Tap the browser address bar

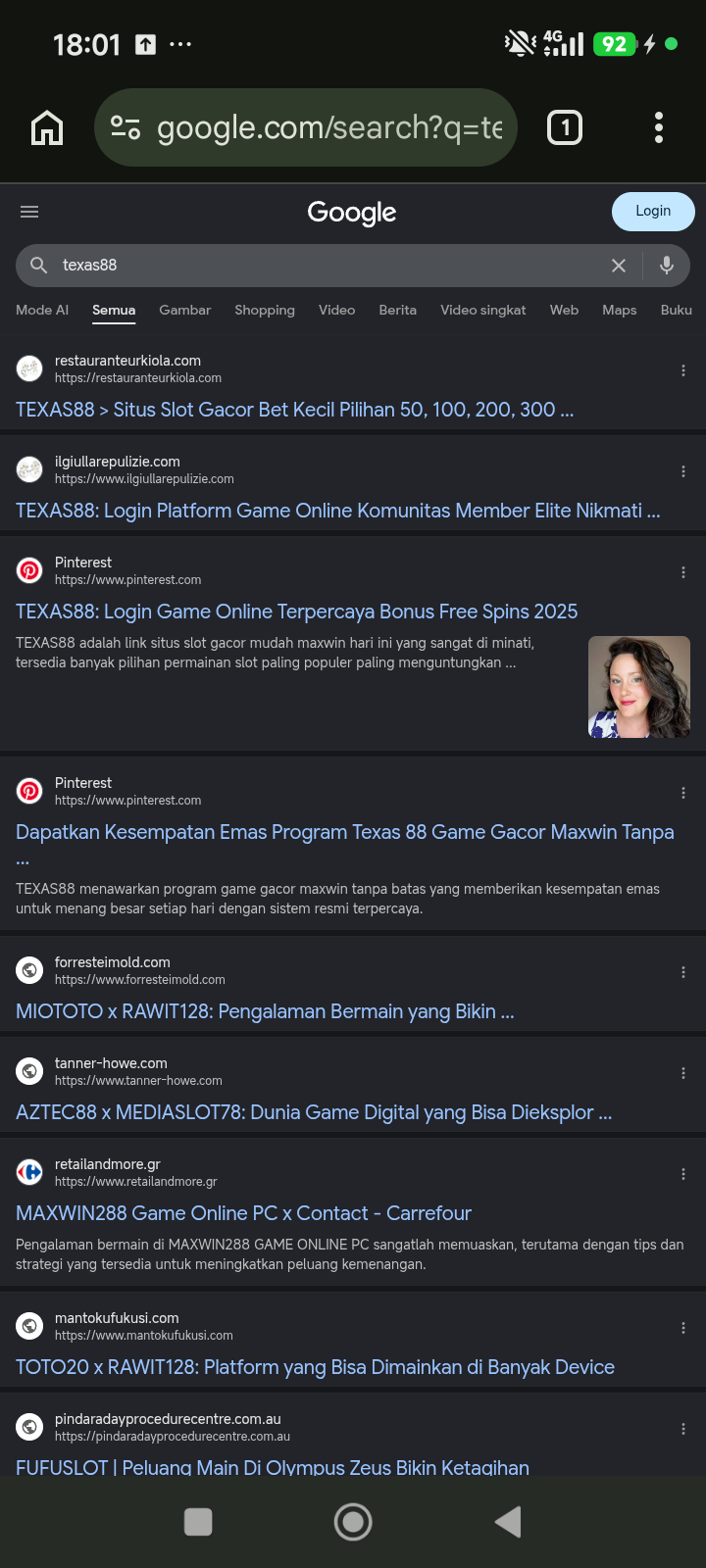305,127
